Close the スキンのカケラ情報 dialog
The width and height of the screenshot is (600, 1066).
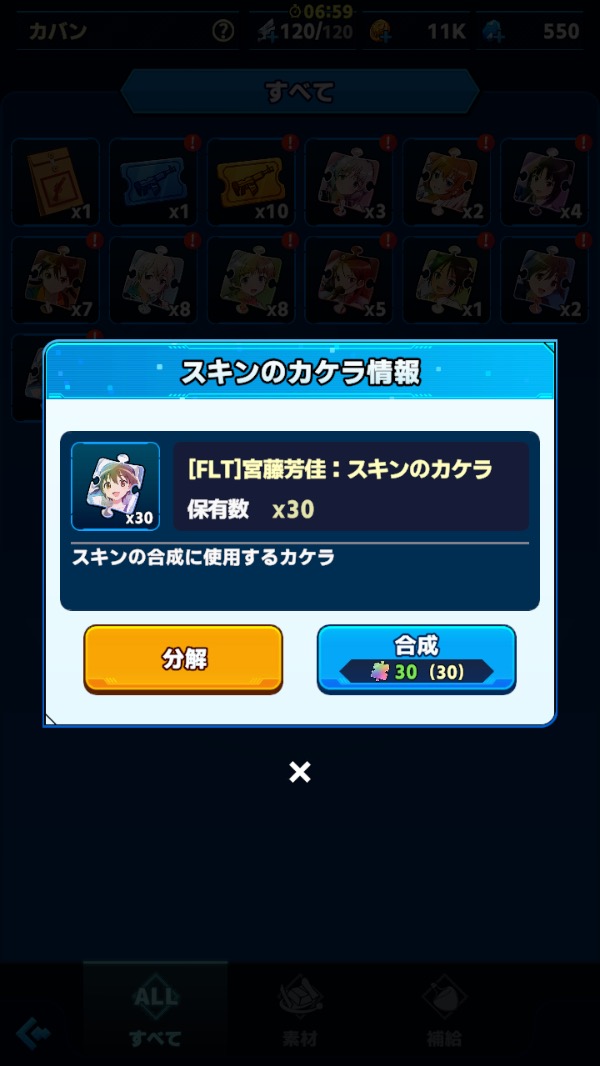point(299,772)
